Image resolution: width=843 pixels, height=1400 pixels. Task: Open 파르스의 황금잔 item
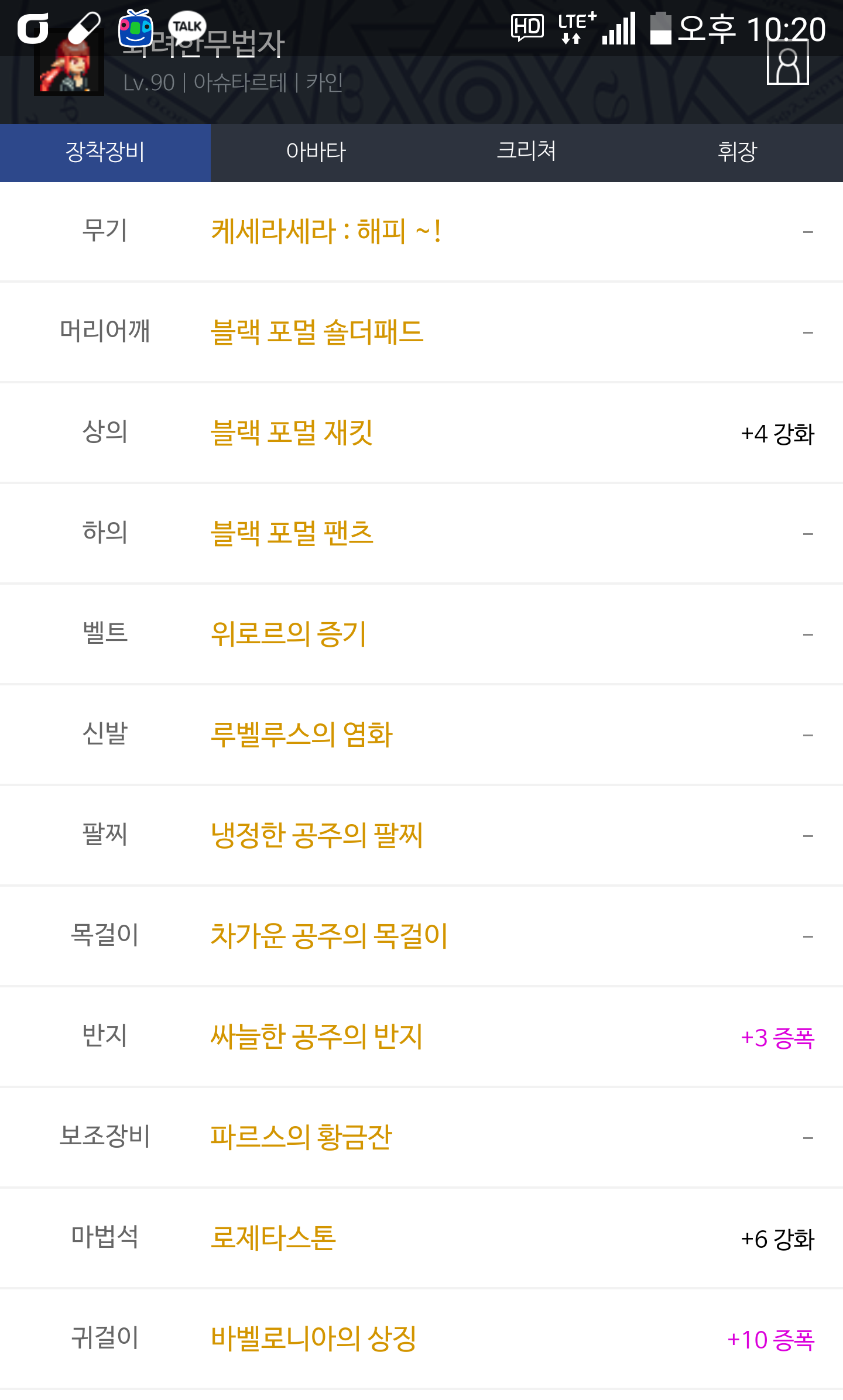(301, 1137)
